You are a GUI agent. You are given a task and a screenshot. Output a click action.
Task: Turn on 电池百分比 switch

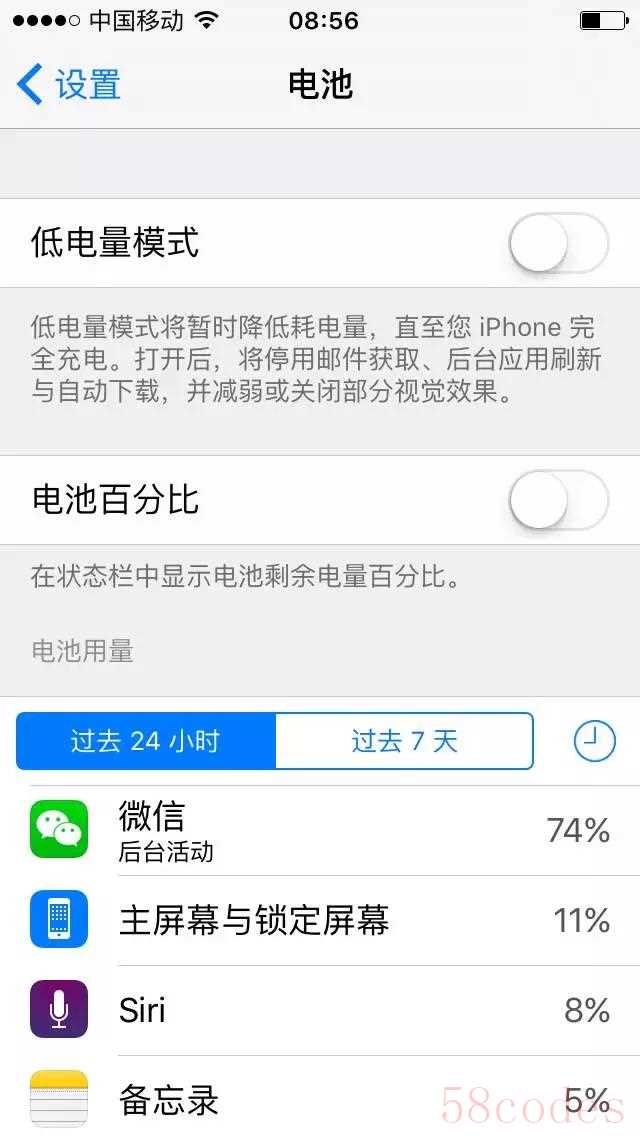point(558,499)
